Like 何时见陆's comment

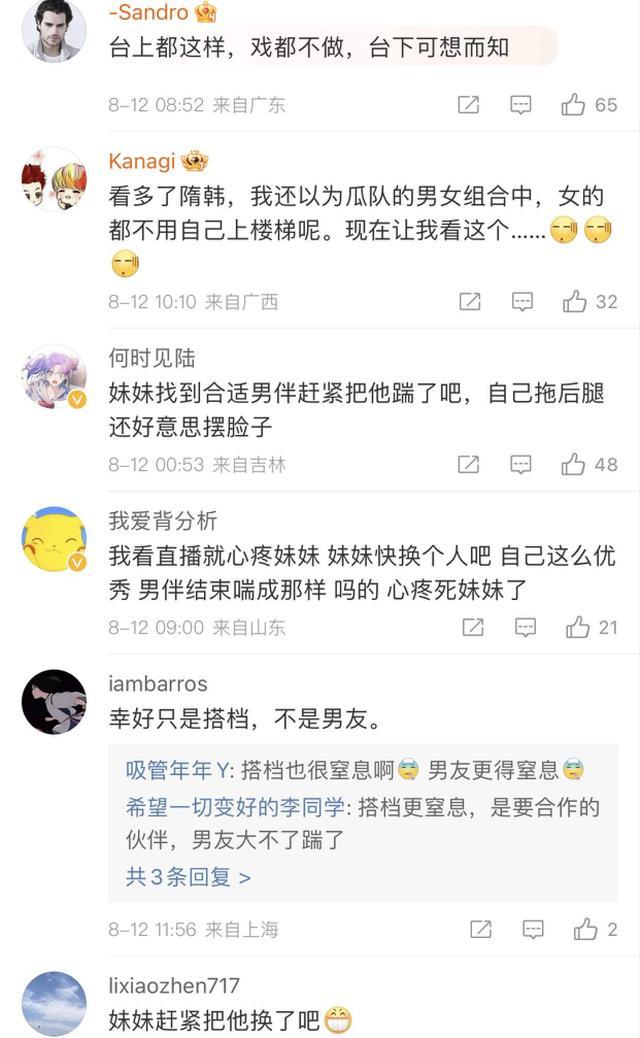(x=573, y=464)
